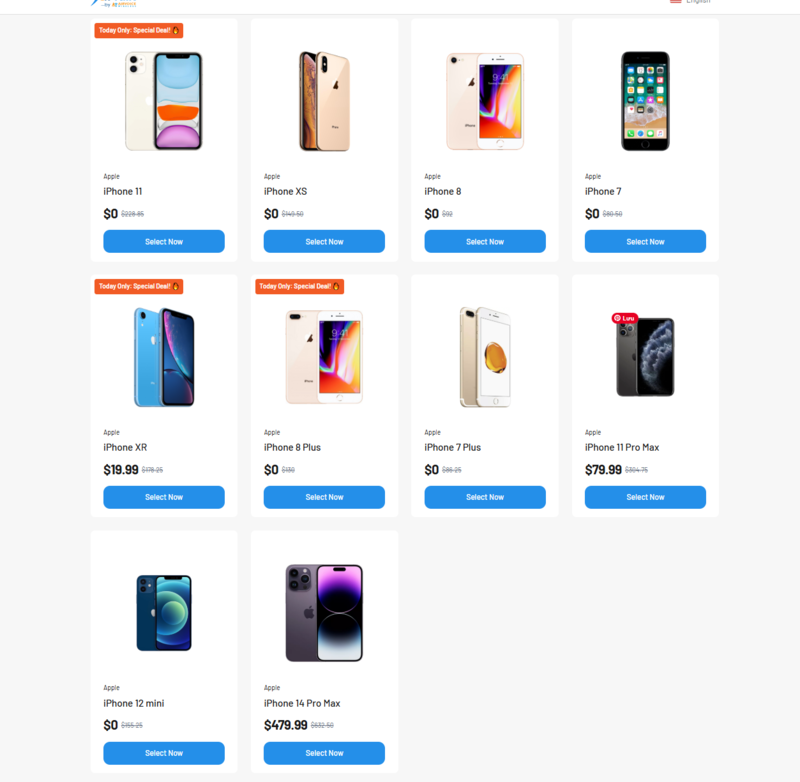The width and height of the screenshot is (800, 782).
Task: View the iPhone XR product image
Action: point(164,357)
